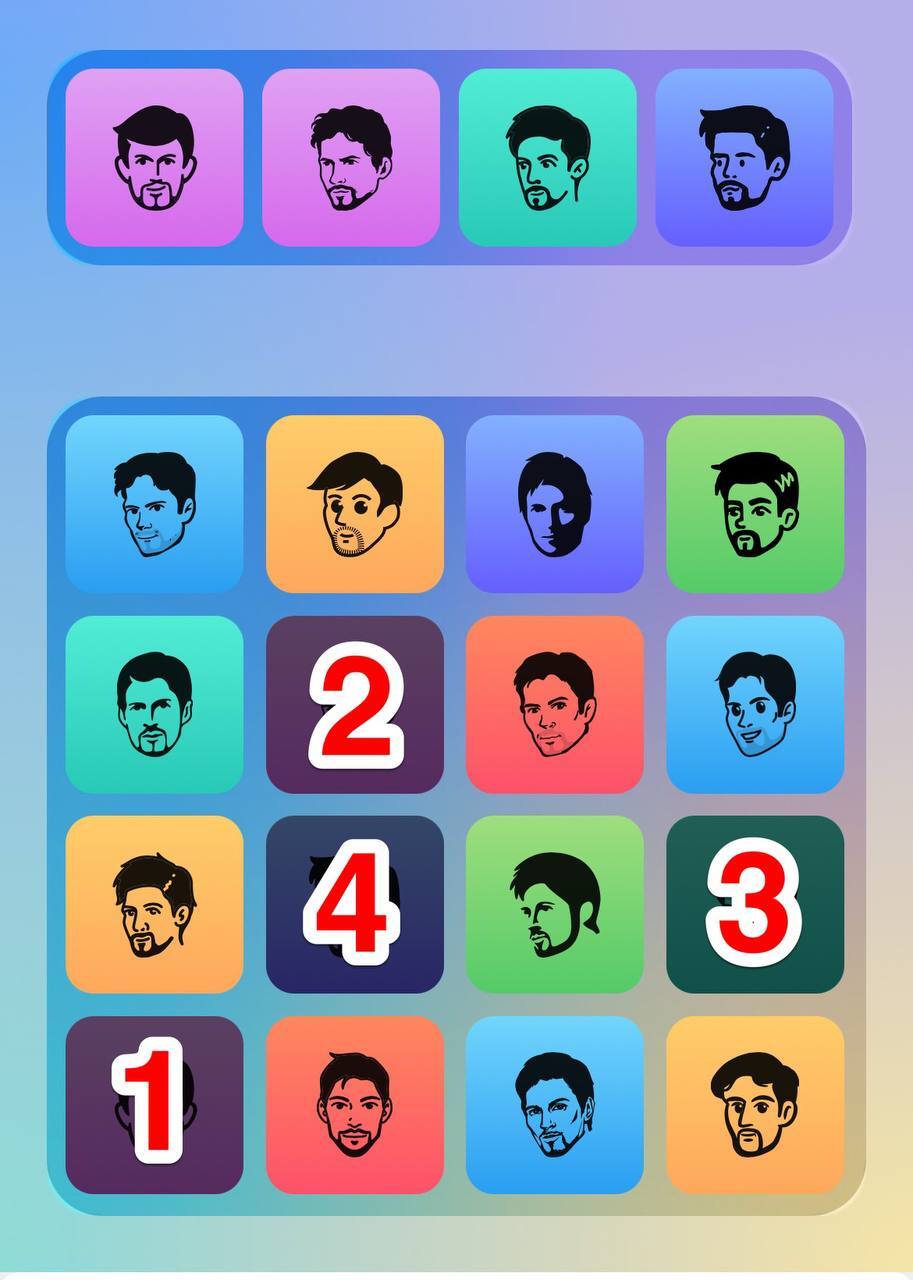The height and width of the screenshot is (1280, 913).
Task: Choose the side-profile face on the green tile
Action: 554,904
